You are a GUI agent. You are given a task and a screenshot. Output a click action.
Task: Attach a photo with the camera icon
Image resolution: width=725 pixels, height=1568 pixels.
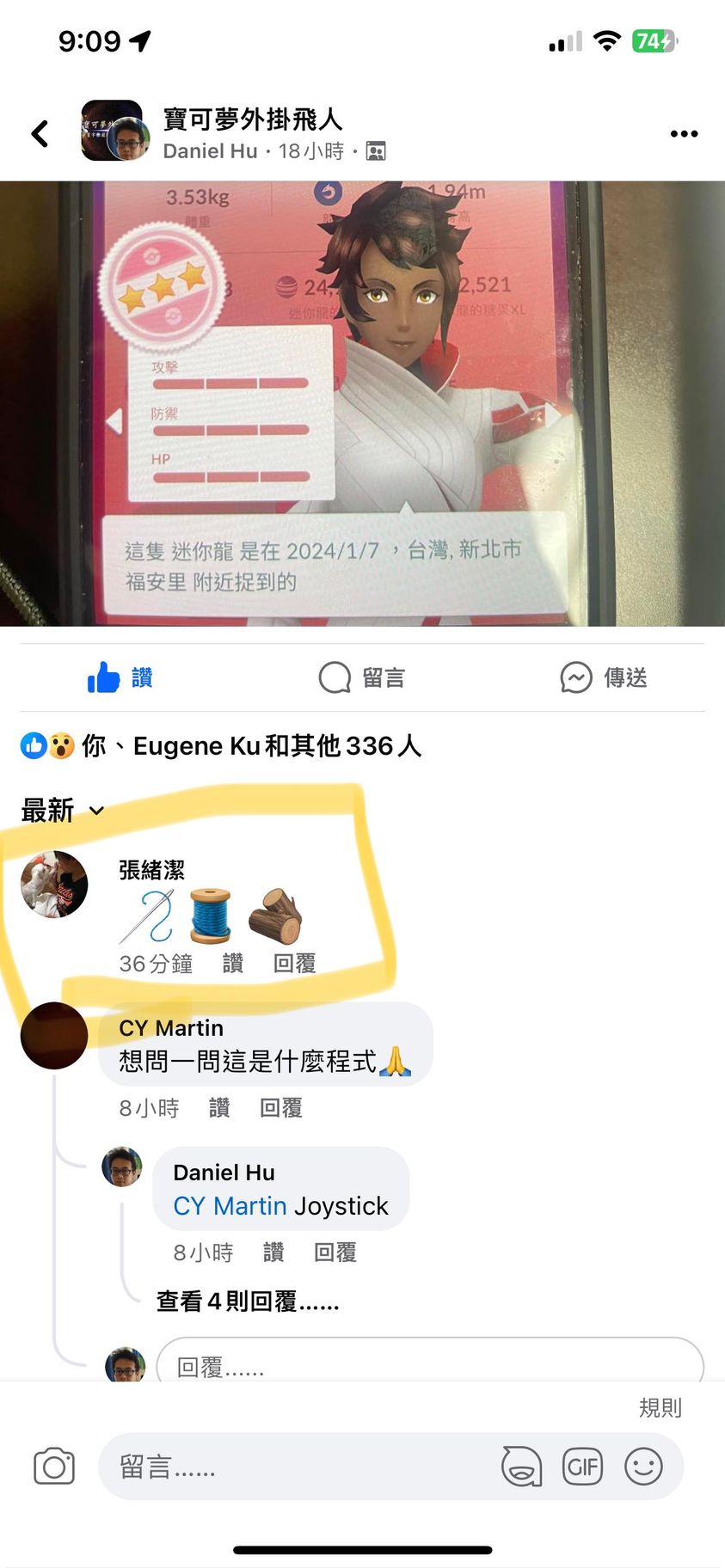(54, 1467)
